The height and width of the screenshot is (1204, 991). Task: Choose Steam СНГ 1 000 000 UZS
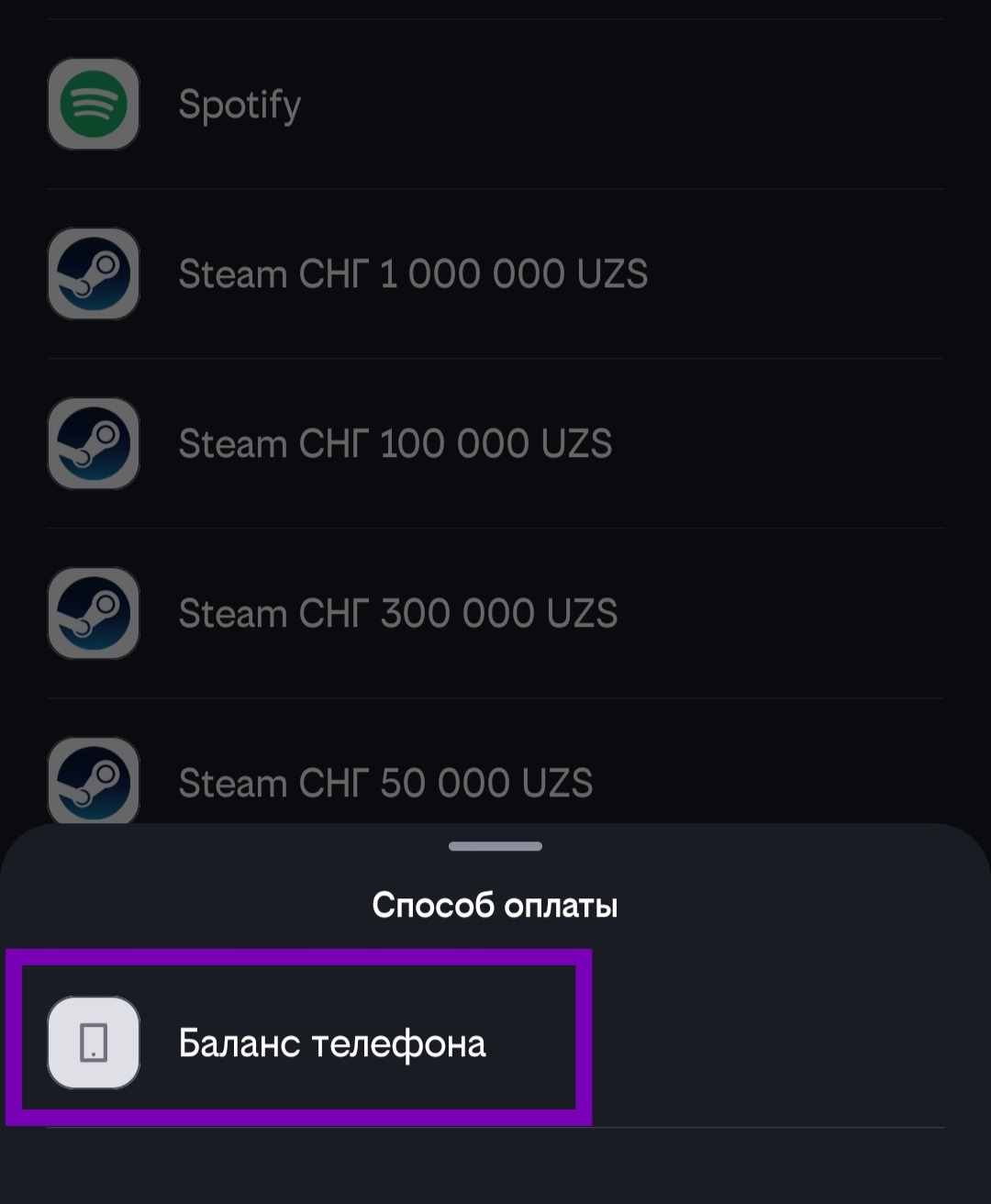(x=495, y=273)
